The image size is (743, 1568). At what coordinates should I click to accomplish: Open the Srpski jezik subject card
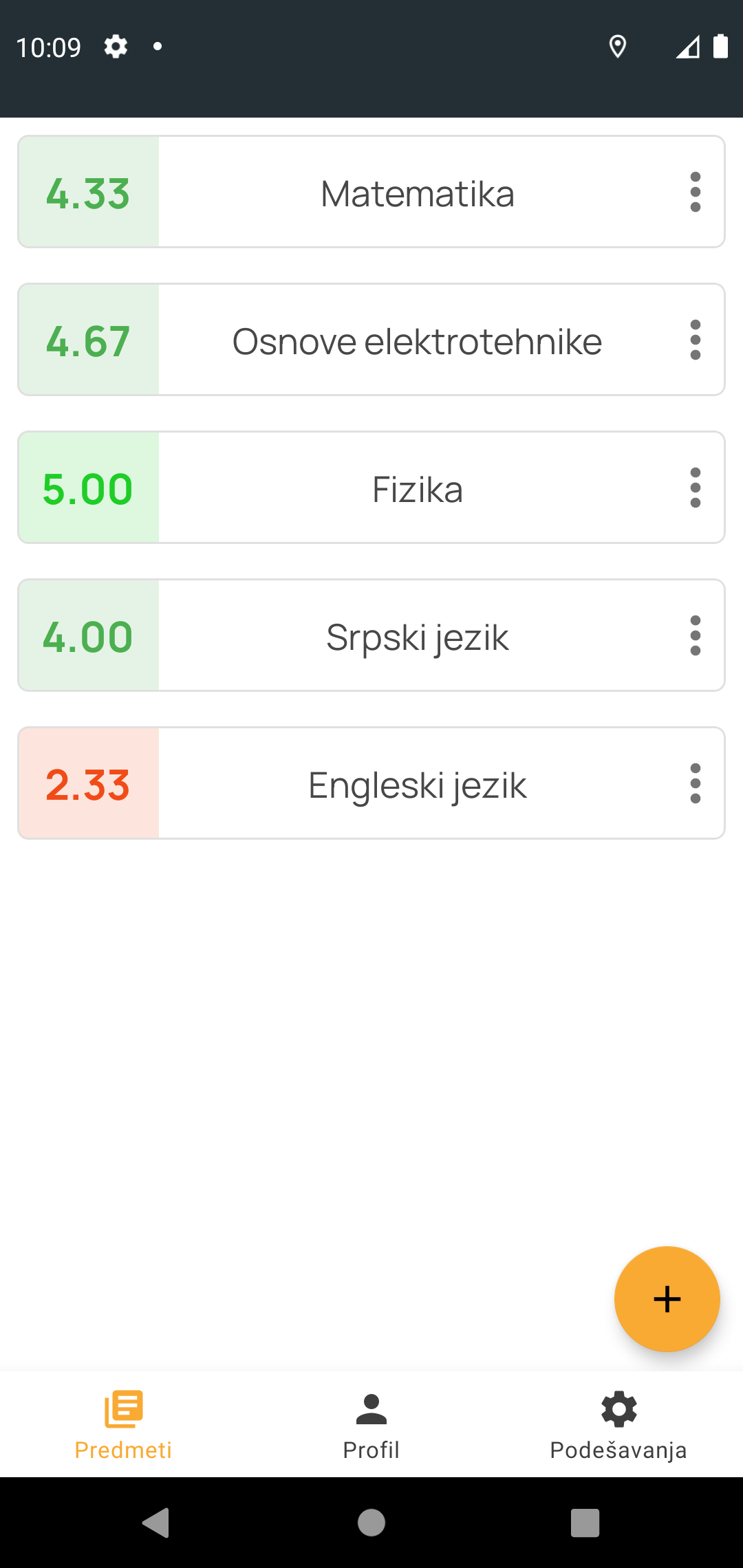click(x=417, y=636)
